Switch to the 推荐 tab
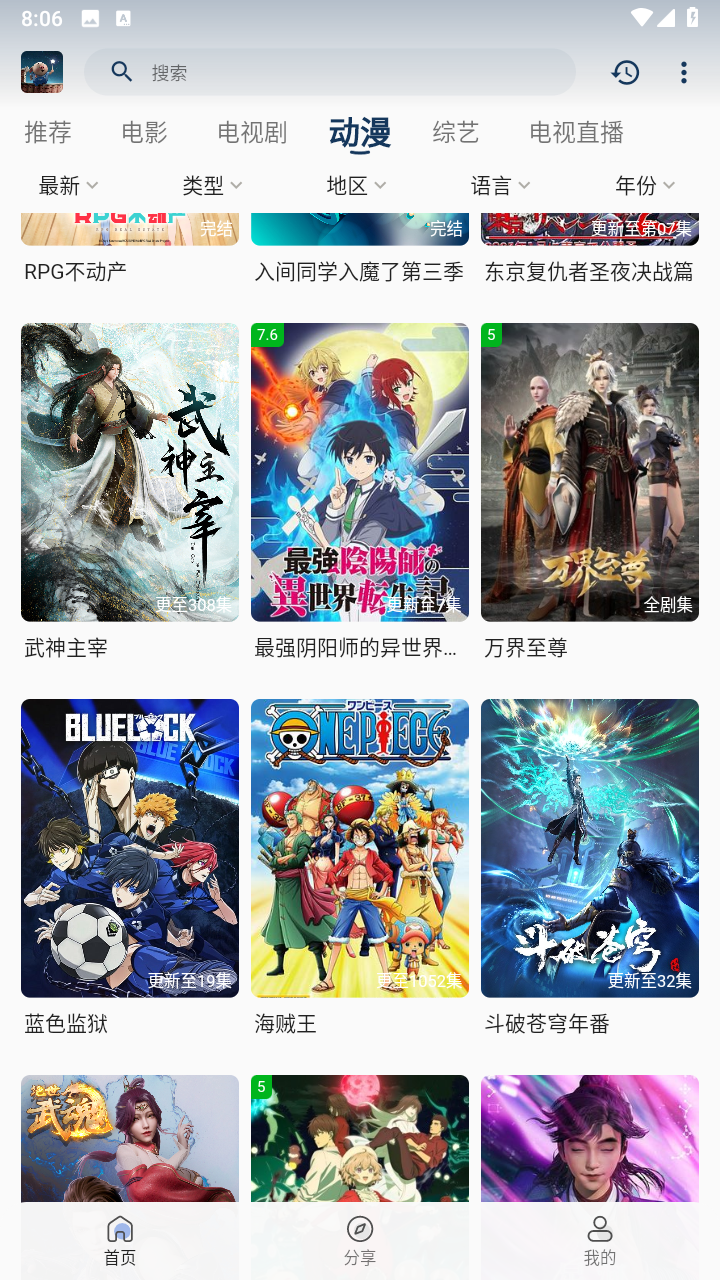Viewport: 720px width, 1280px height. click(x=48, y=132)
